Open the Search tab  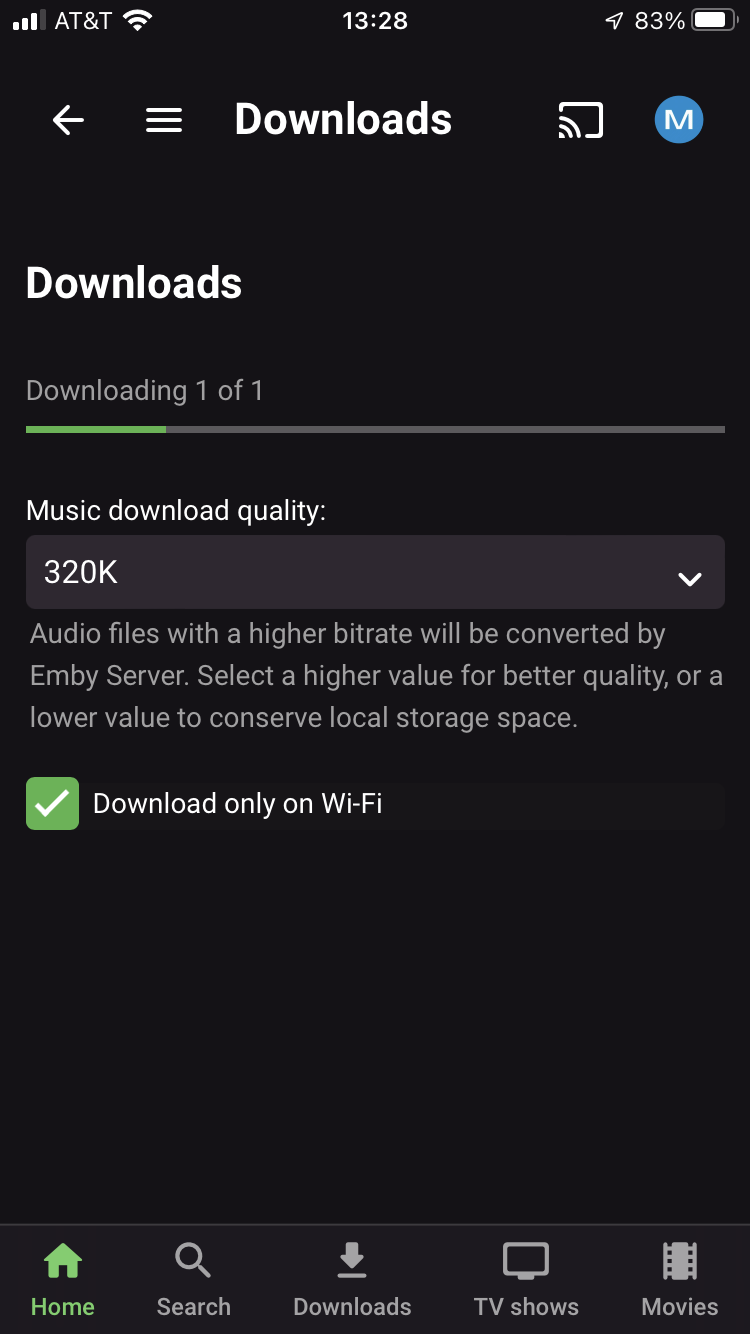193,1279
